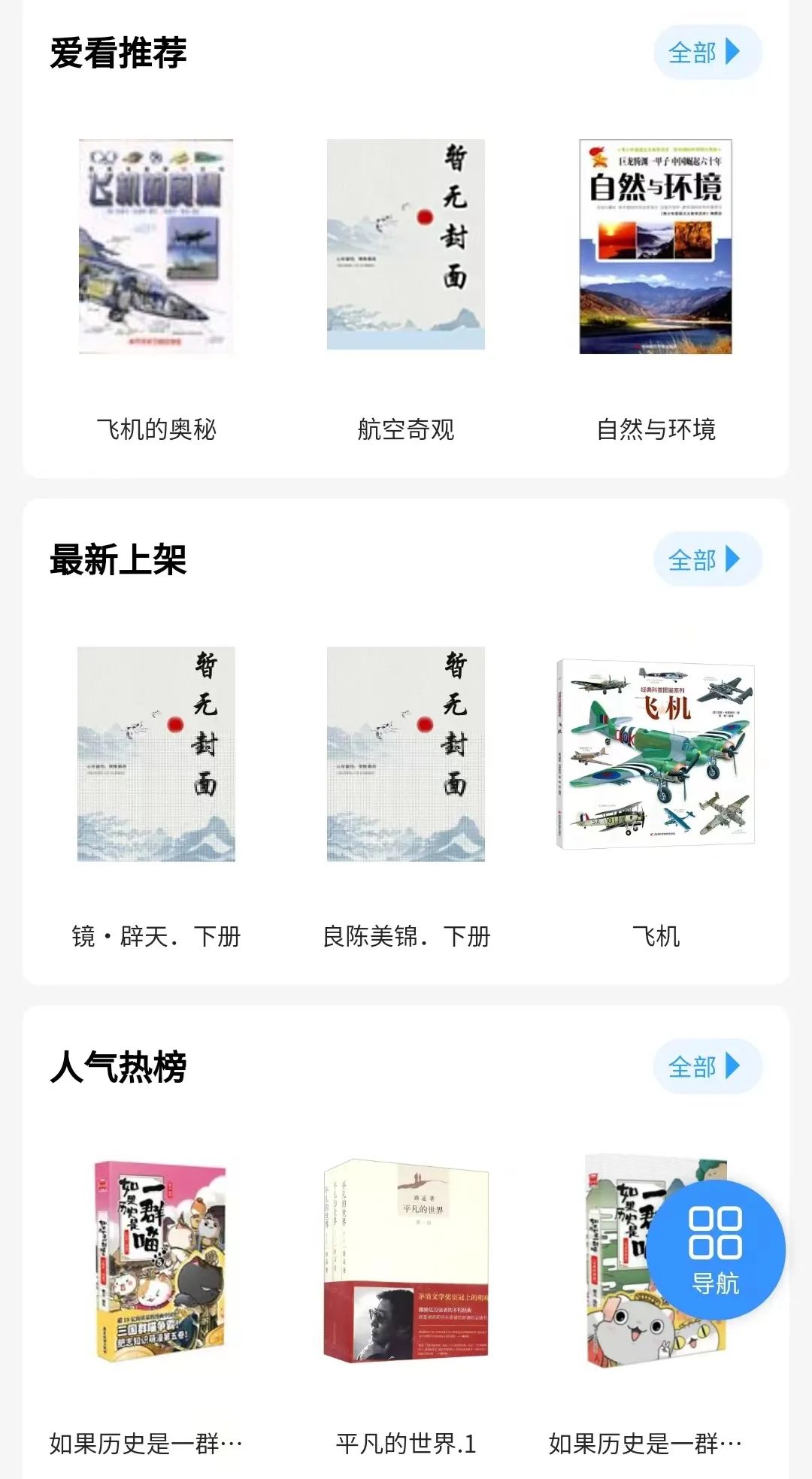This screenshot has width=812, height=1479.
Task: Open the floating 导航 menu
Action: [x=716, y=1250]
